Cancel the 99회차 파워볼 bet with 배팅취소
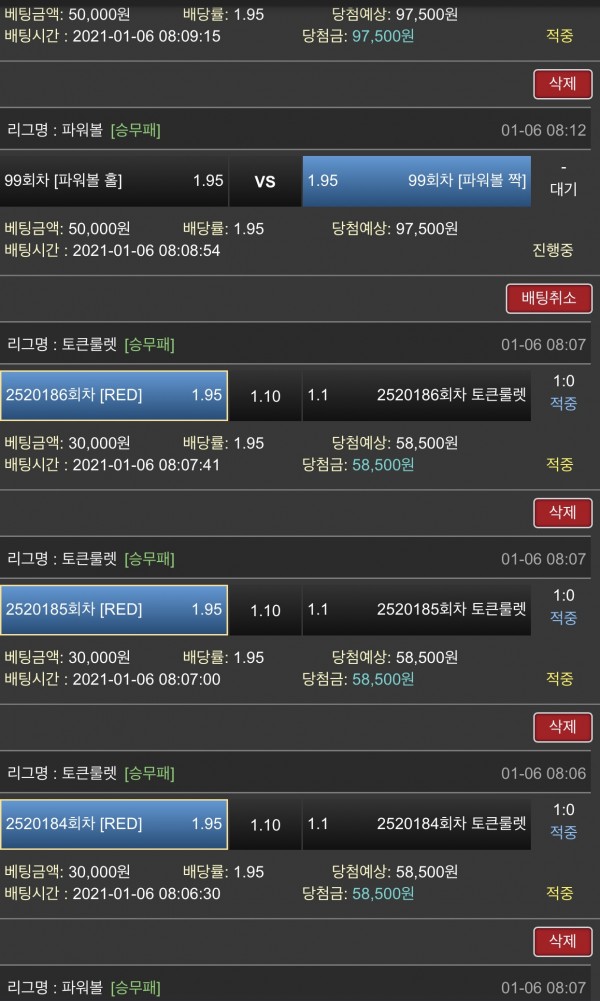This screenshot has width=600, height=1001. (x=549, y=298)
